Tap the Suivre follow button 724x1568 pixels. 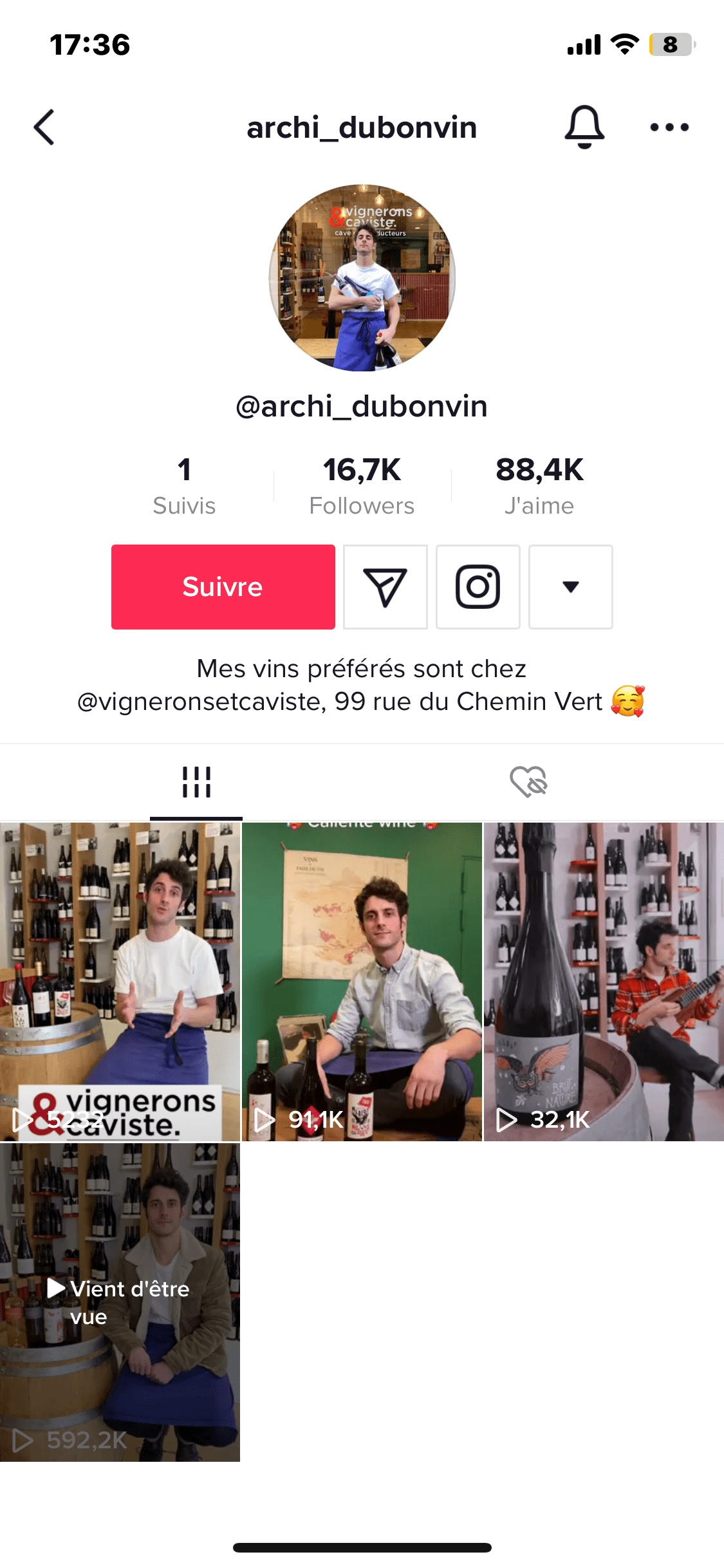click(223, 586)
